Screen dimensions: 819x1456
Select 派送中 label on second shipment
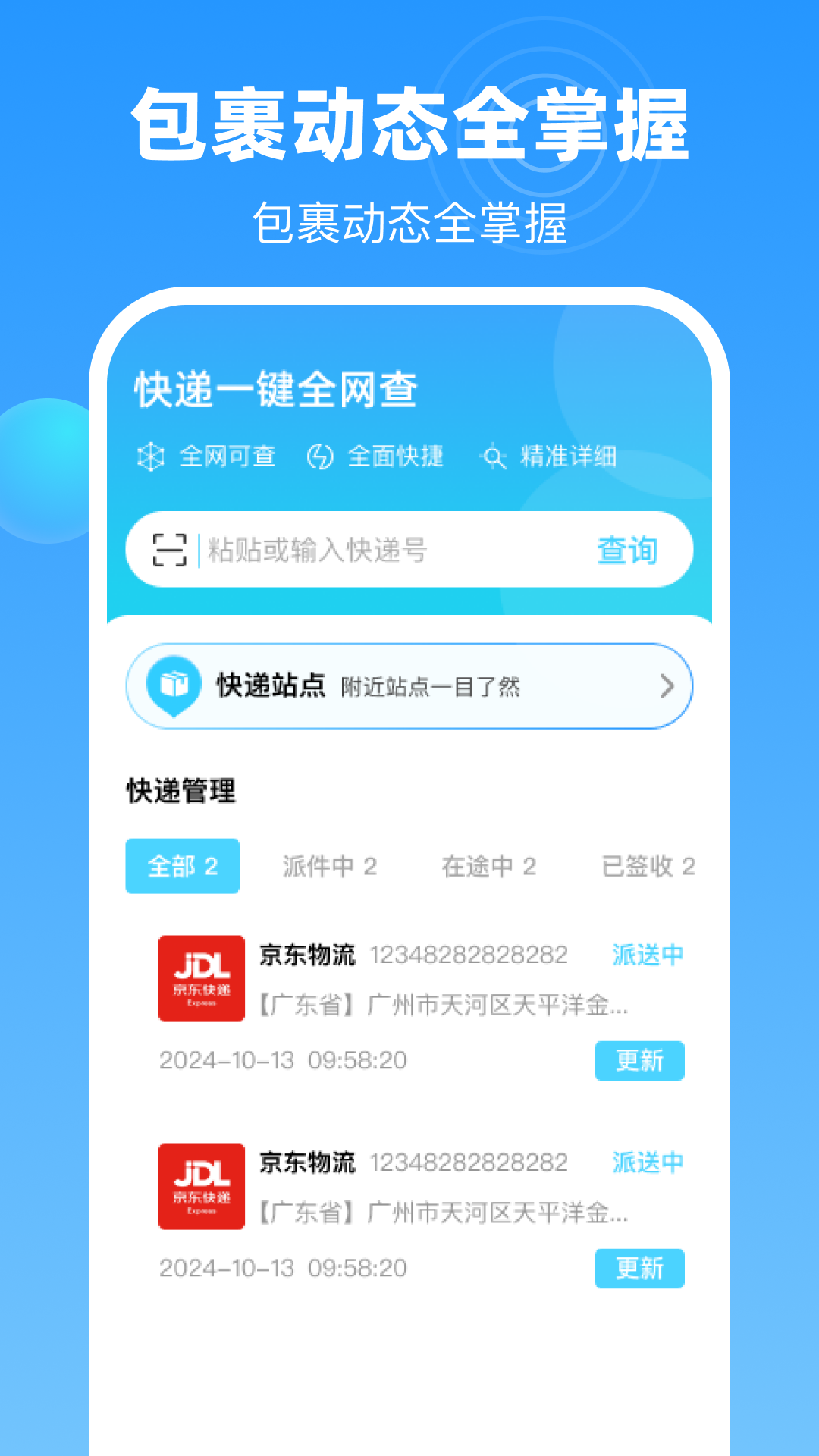pyautogui.click(x=647, y=1162)
